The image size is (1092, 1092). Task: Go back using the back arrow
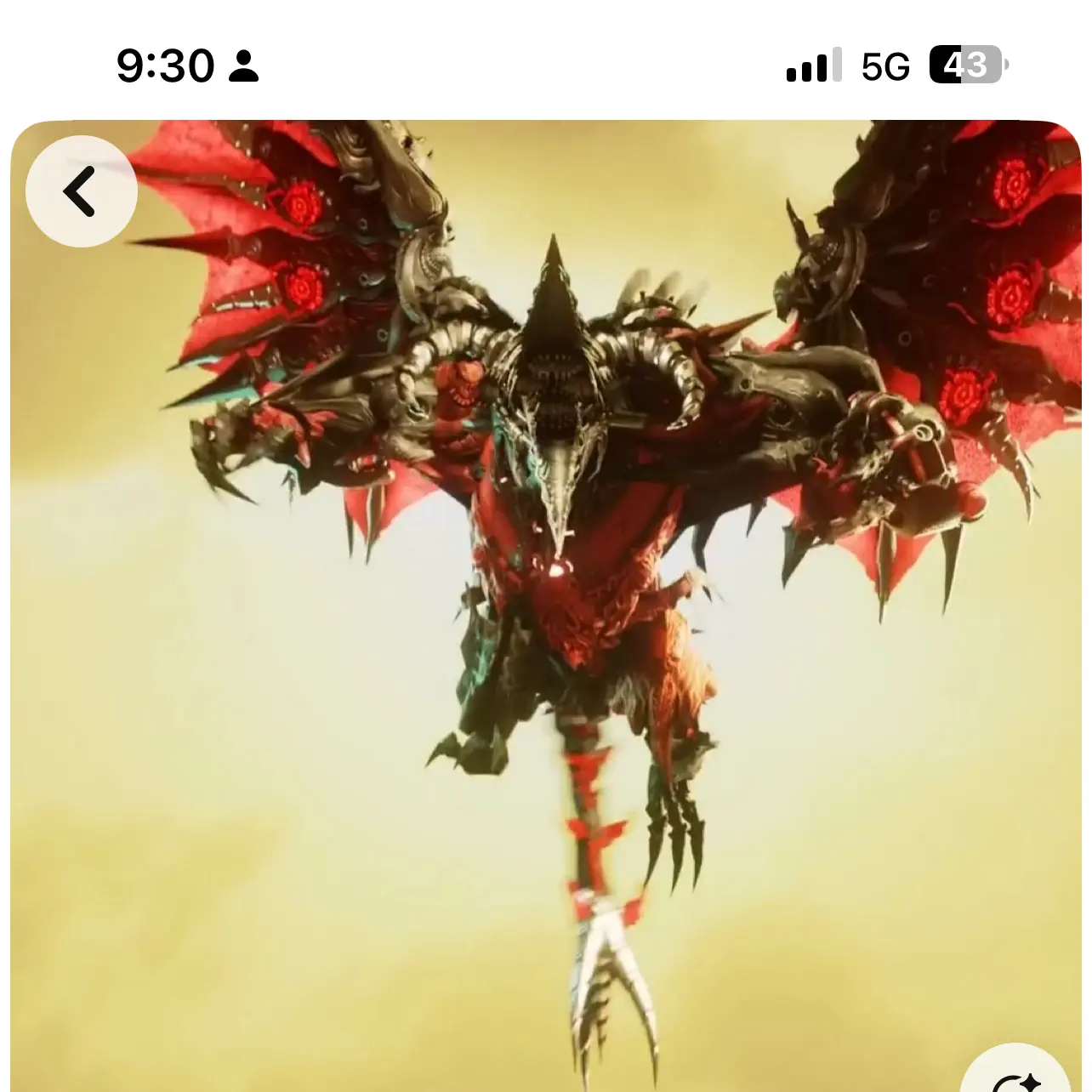coord(81,191)
